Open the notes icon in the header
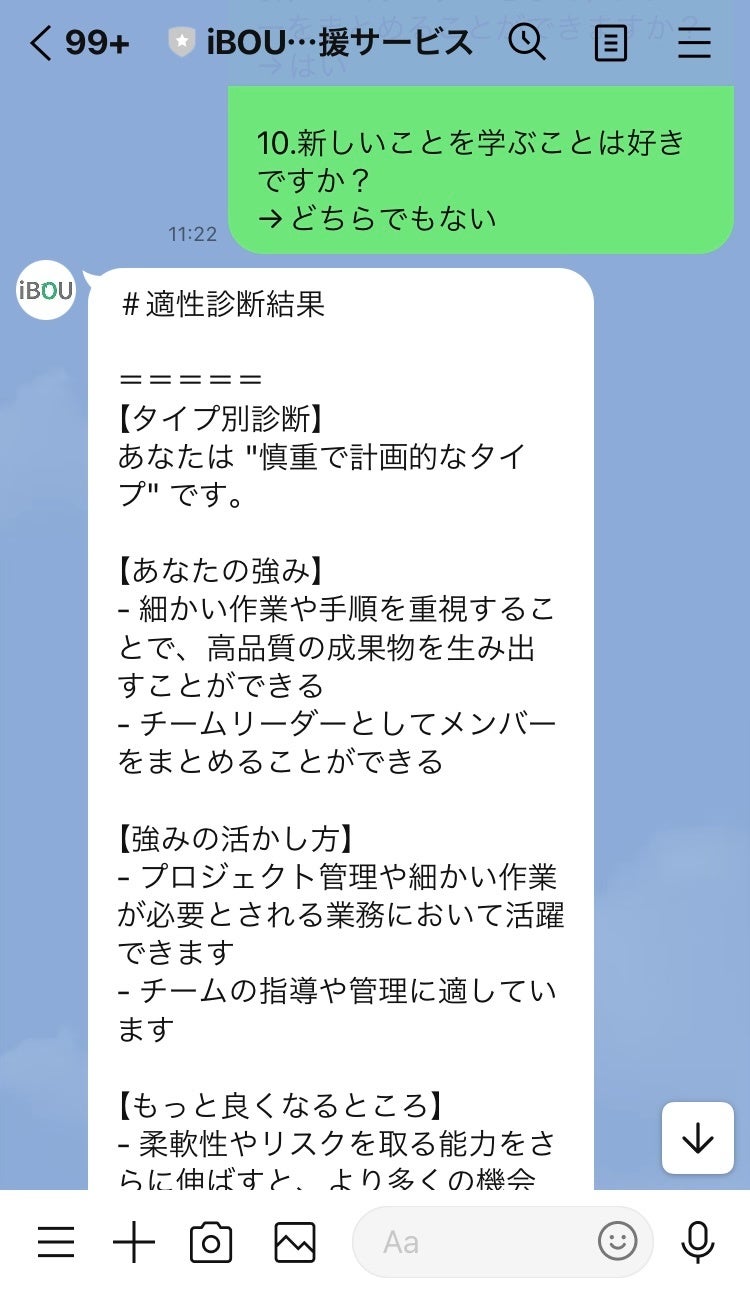The height and width of the screenshot is (1292, 750). (x=609, y=44)
